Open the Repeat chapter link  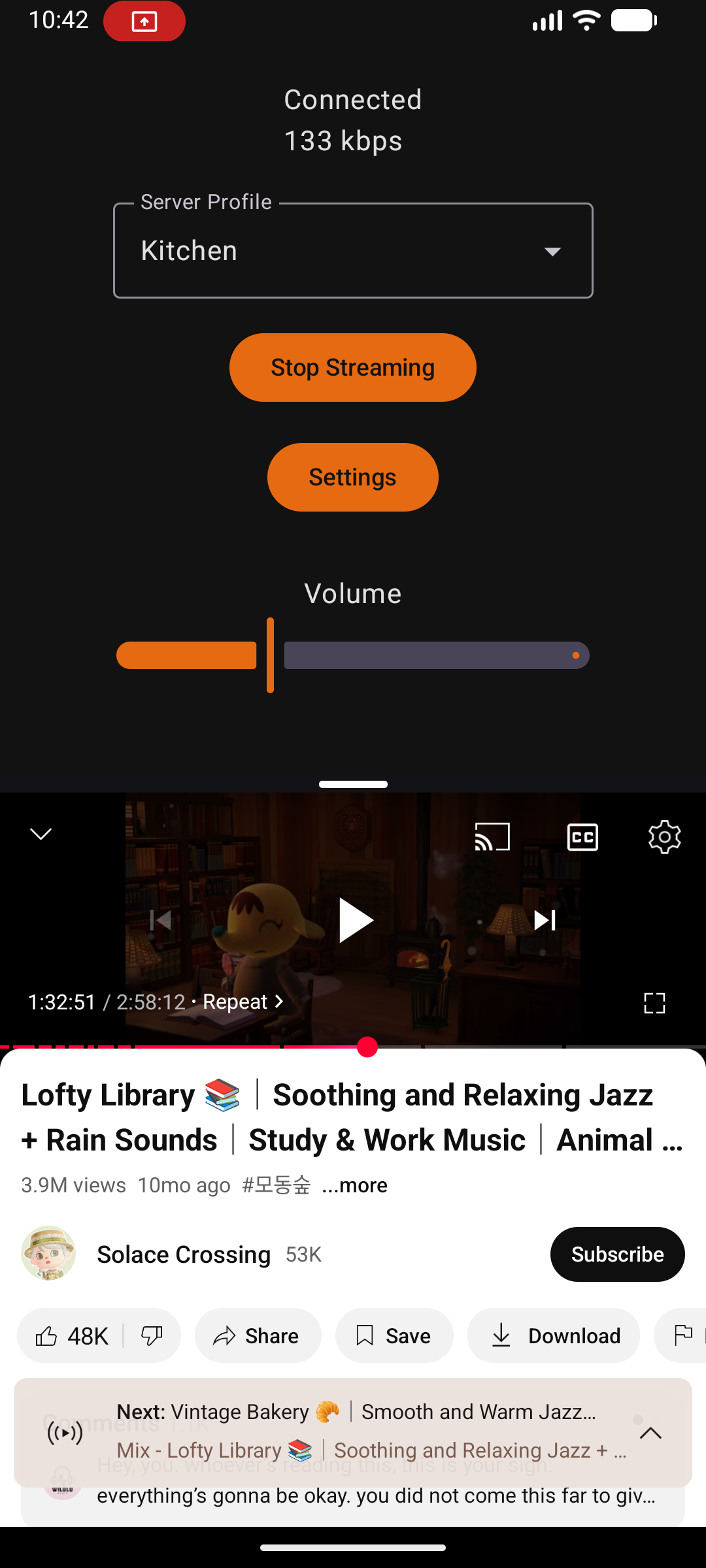point(243,1002)
